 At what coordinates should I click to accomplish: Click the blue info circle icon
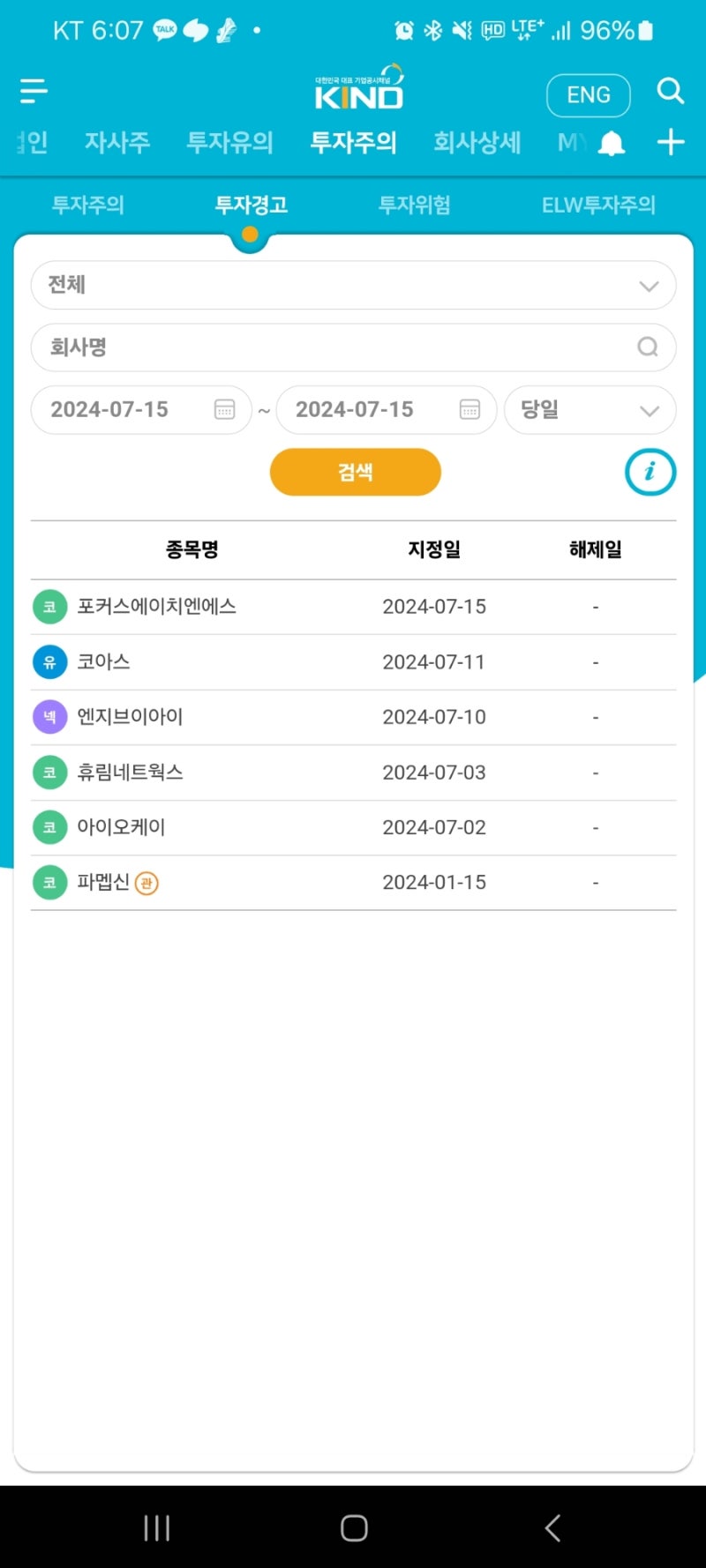650,472
